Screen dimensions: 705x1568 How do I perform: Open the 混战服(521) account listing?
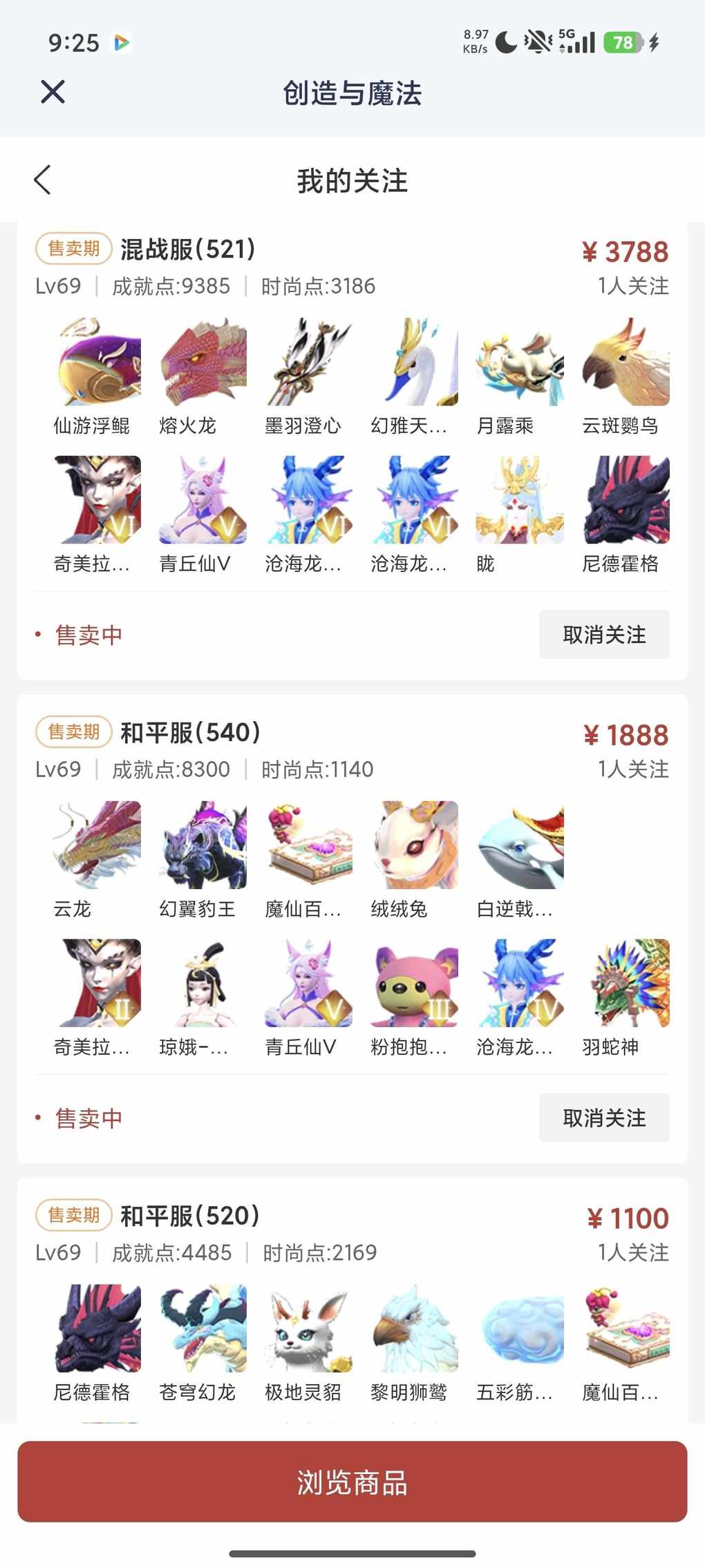tap(188, 249)
